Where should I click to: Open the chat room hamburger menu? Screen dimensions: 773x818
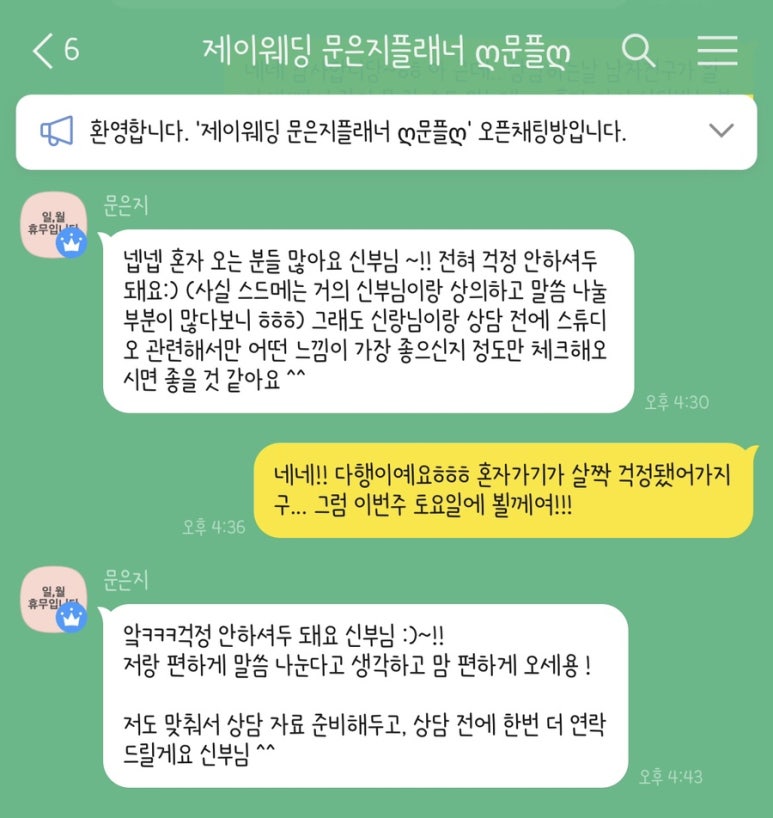tap(717, 50)
